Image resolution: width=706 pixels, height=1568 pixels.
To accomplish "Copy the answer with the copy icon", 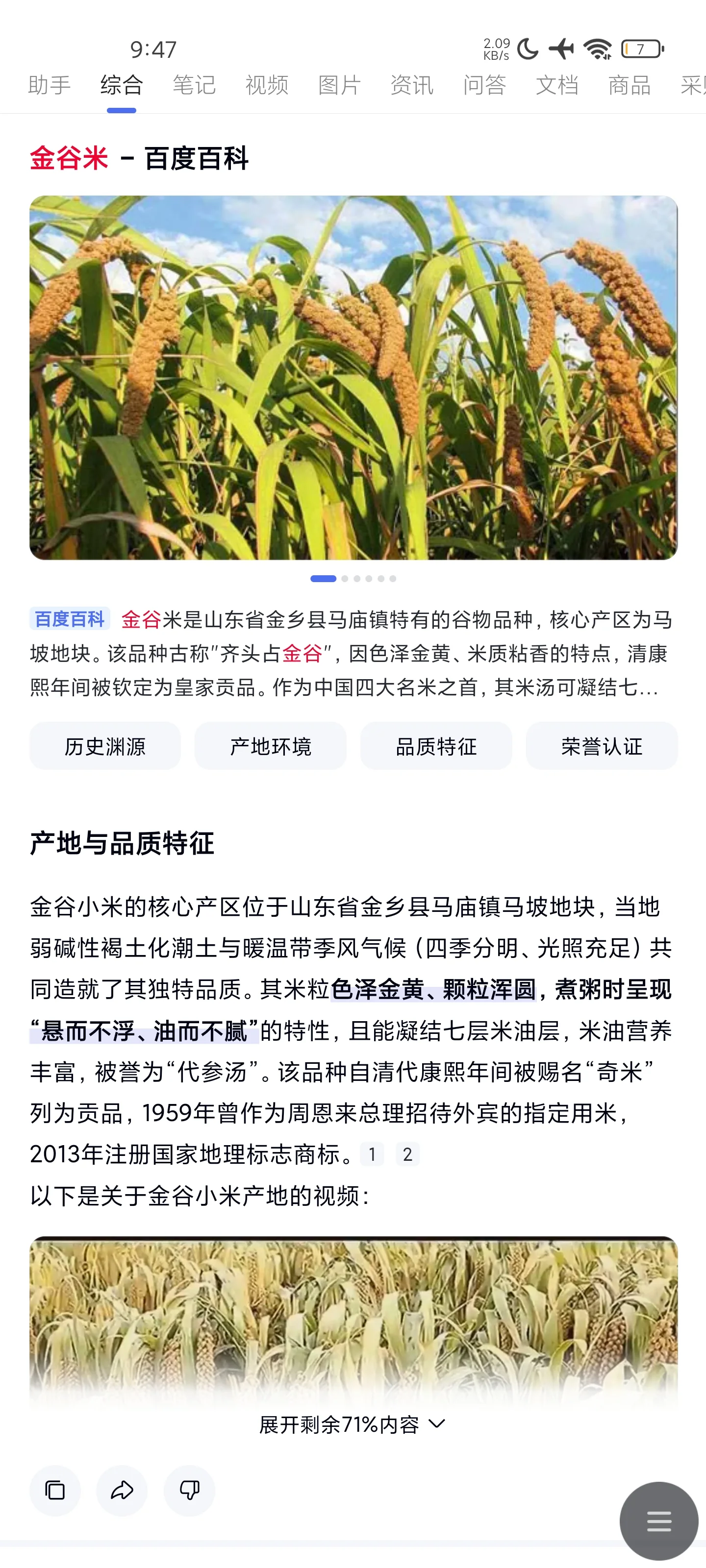I will click(55, 1490).
